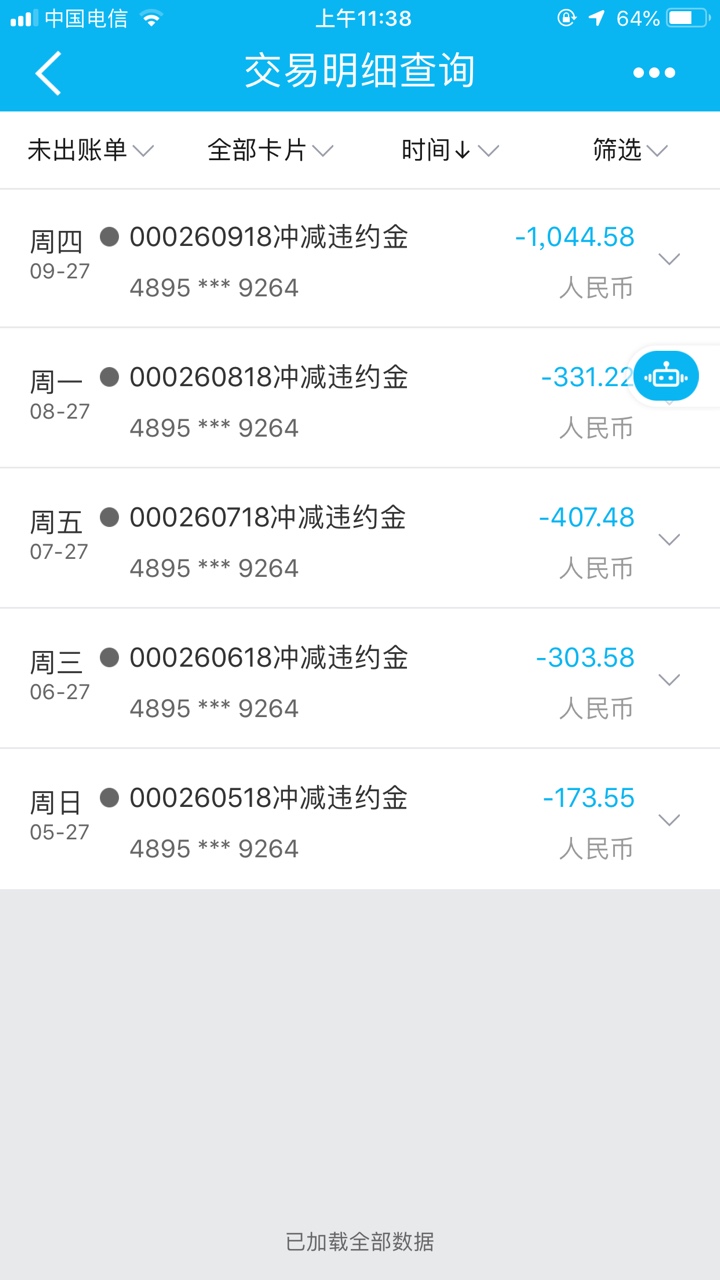Open the 未出账单 dropdown filter
The width and height of the screenshot is (720, 1280).
[x=90, y=150]
